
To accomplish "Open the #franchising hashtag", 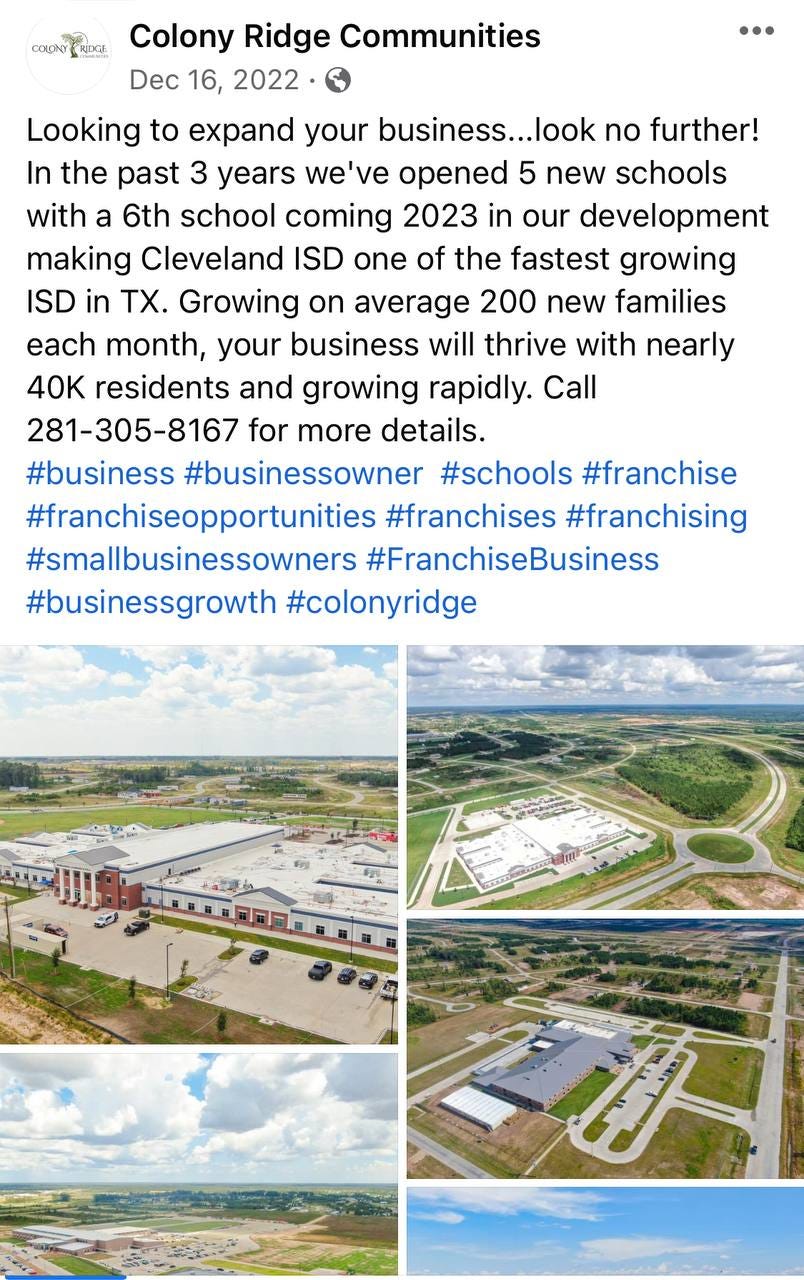I will 656,516.
